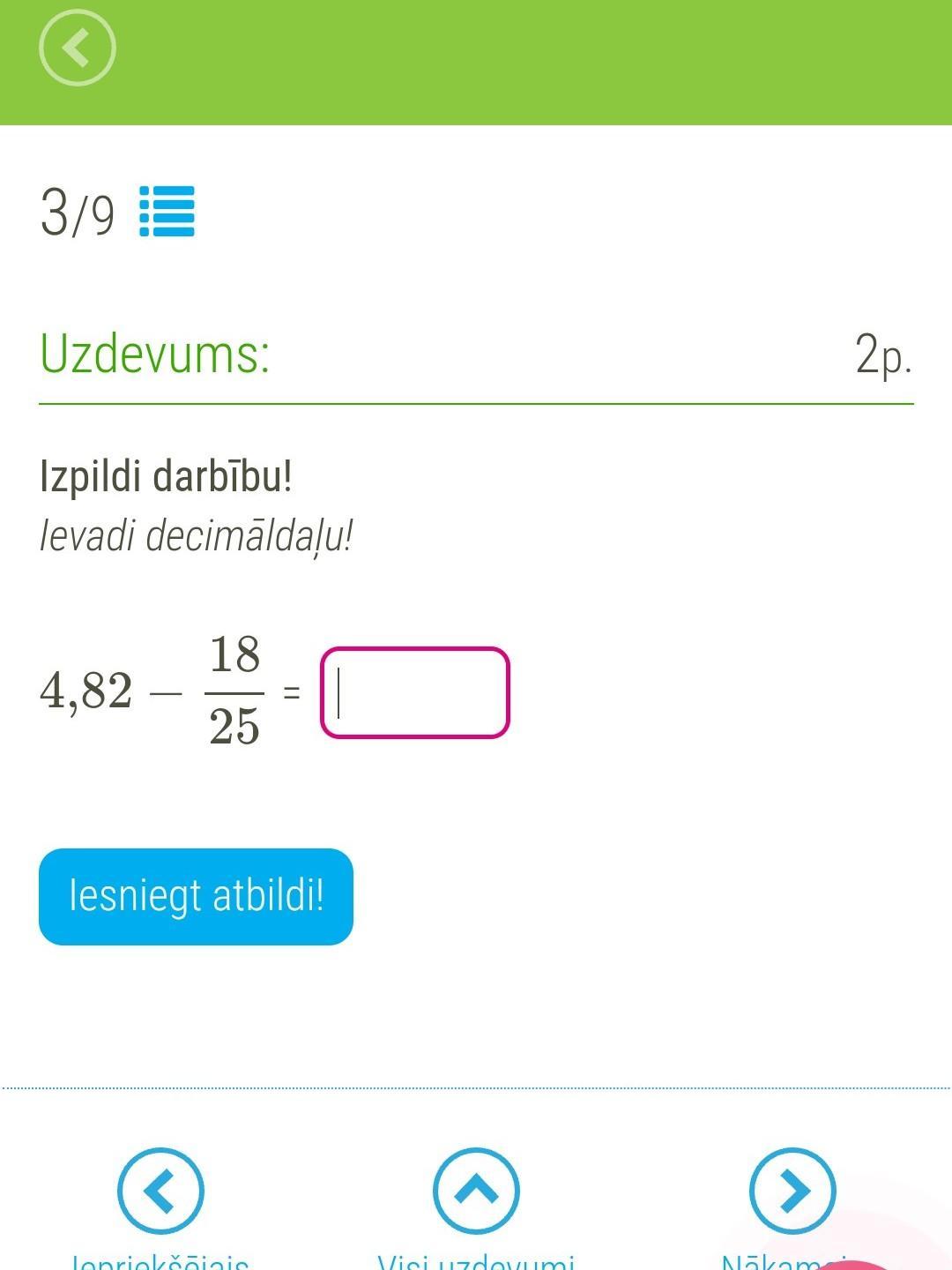The height and width of the screenshot is (1270, 952).
Task: Submit answer with Iesniegt atbildi! button
Action: [x=196, y=896]
